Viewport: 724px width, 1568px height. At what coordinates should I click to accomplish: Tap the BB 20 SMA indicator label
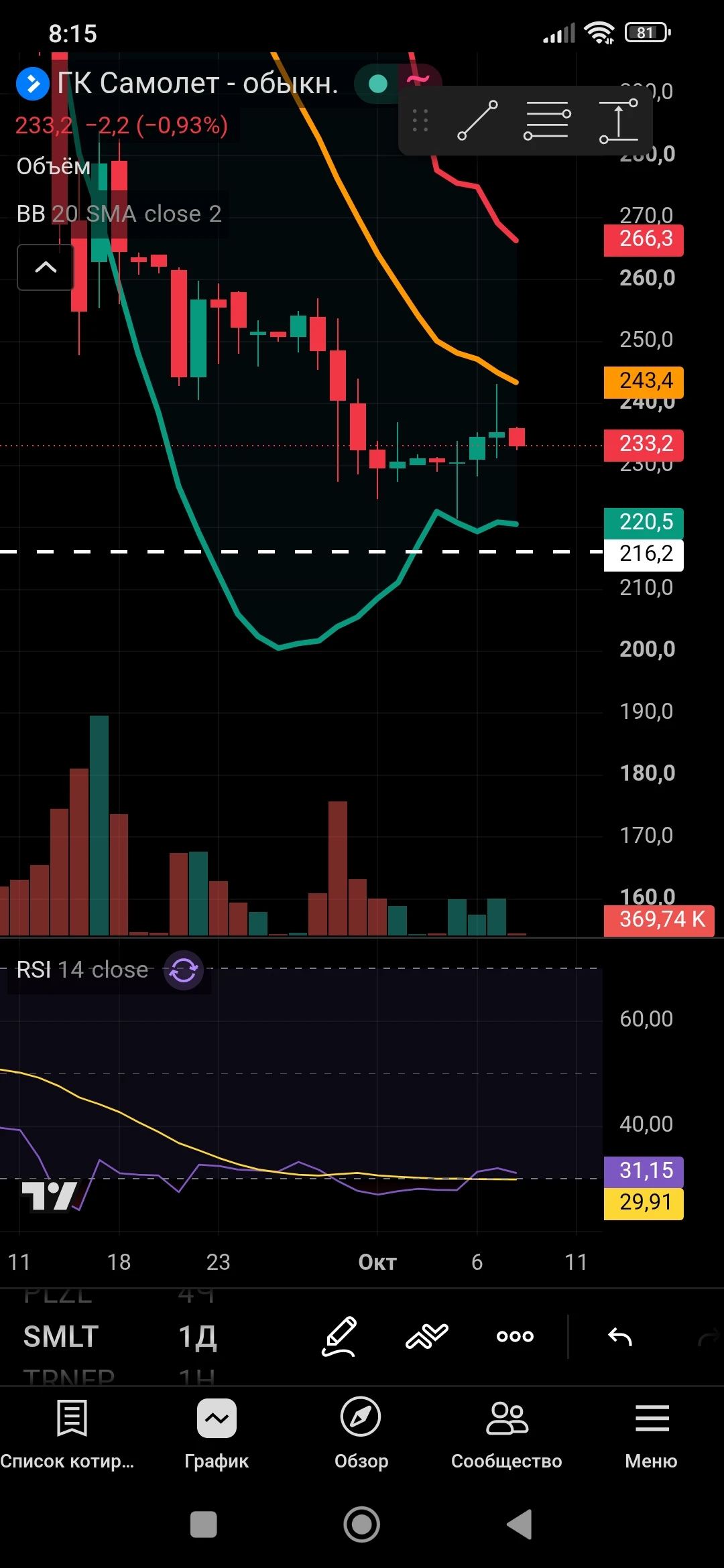pyautogui.click(x=119, y=214)
